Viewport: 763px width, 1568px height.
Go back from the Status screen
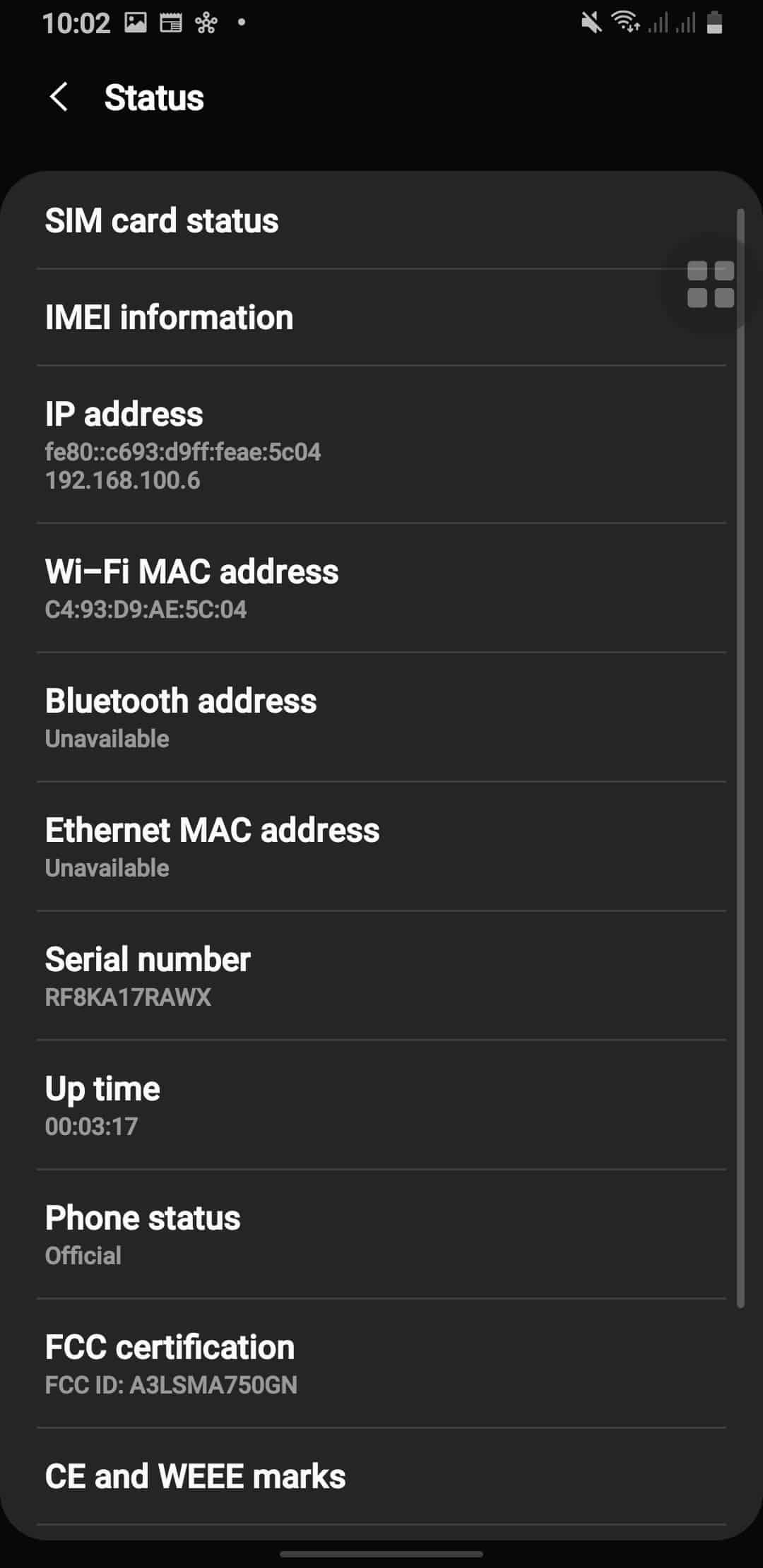[59, 97]
